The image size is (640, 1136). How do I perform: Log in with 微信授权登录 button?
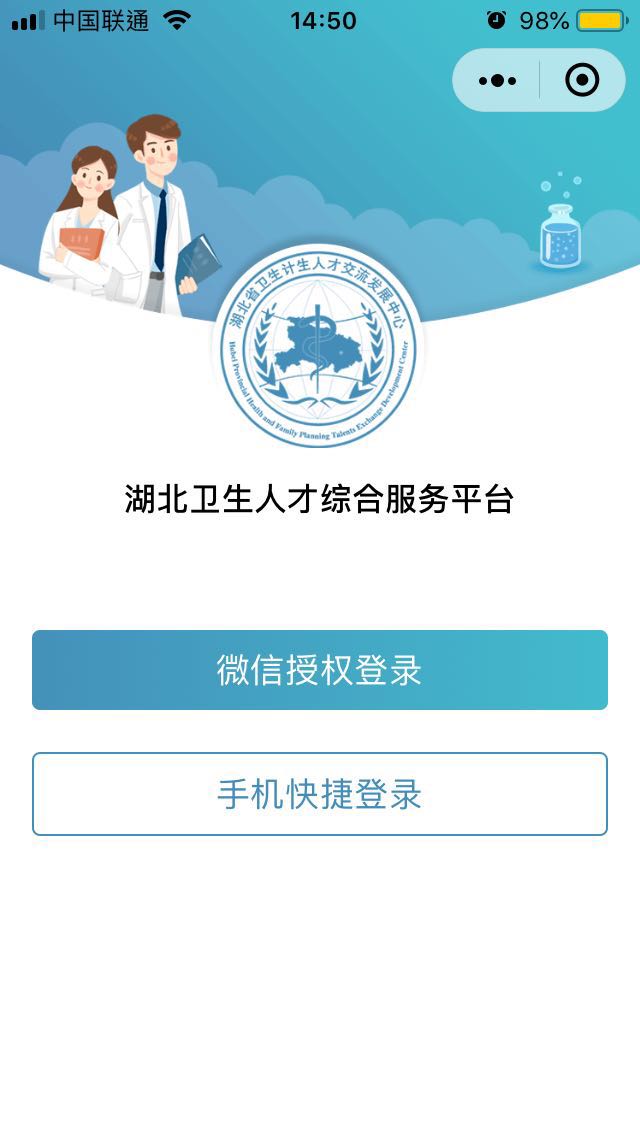tap(320, 670)
